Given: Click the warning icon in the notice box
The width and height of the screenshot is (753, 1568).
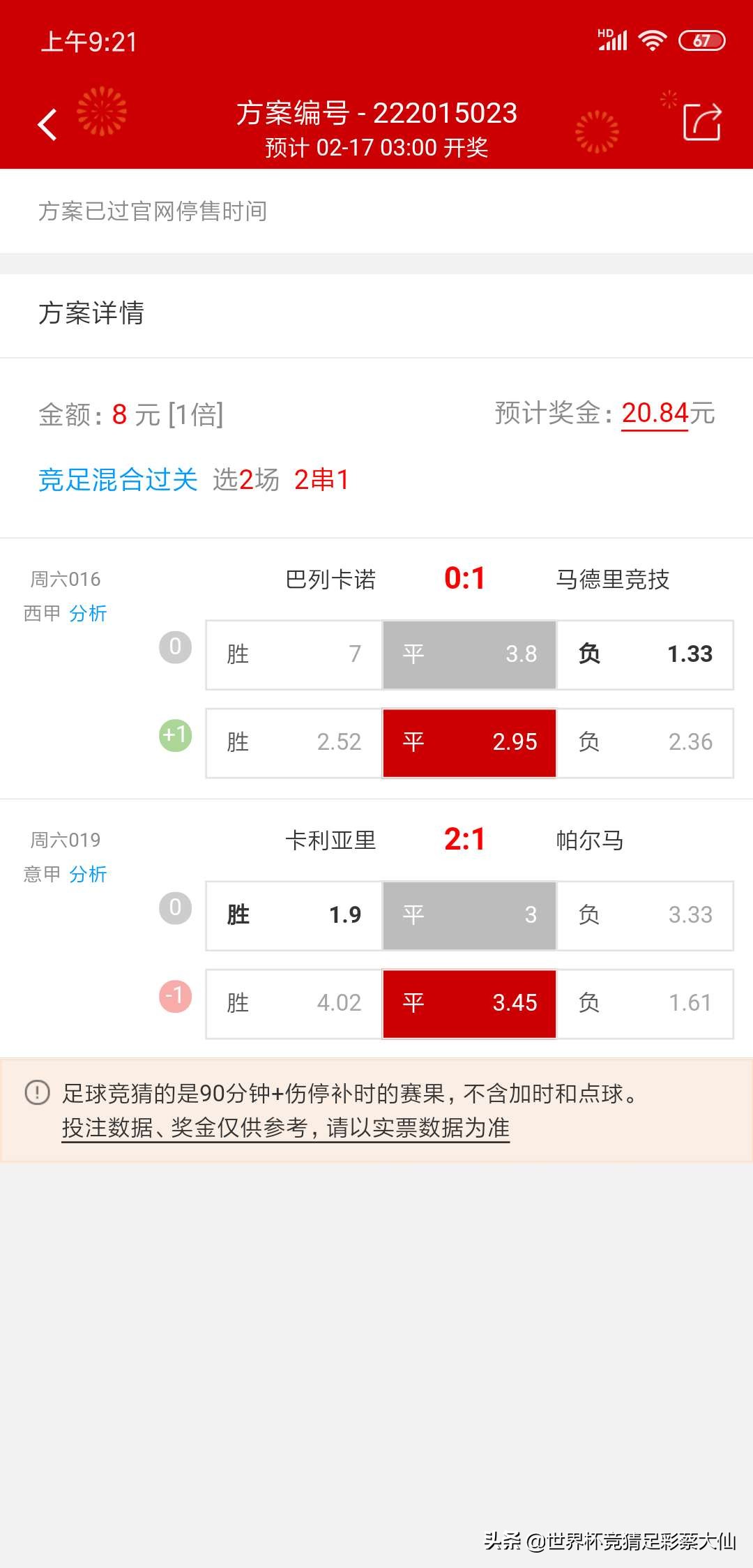Looking at the screenshot, I should 36,1093.
